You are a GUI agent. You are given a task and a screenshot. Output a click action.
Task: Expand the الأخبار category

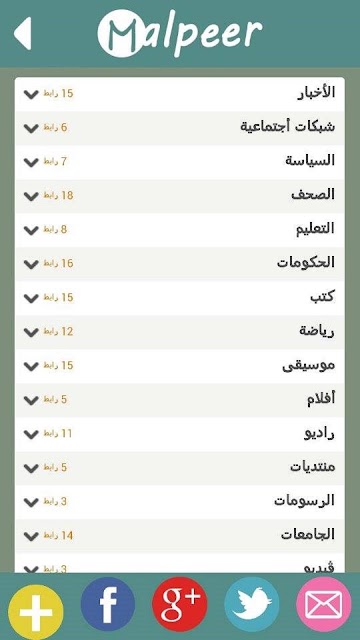pyautogui.click(x=180, y=94)
